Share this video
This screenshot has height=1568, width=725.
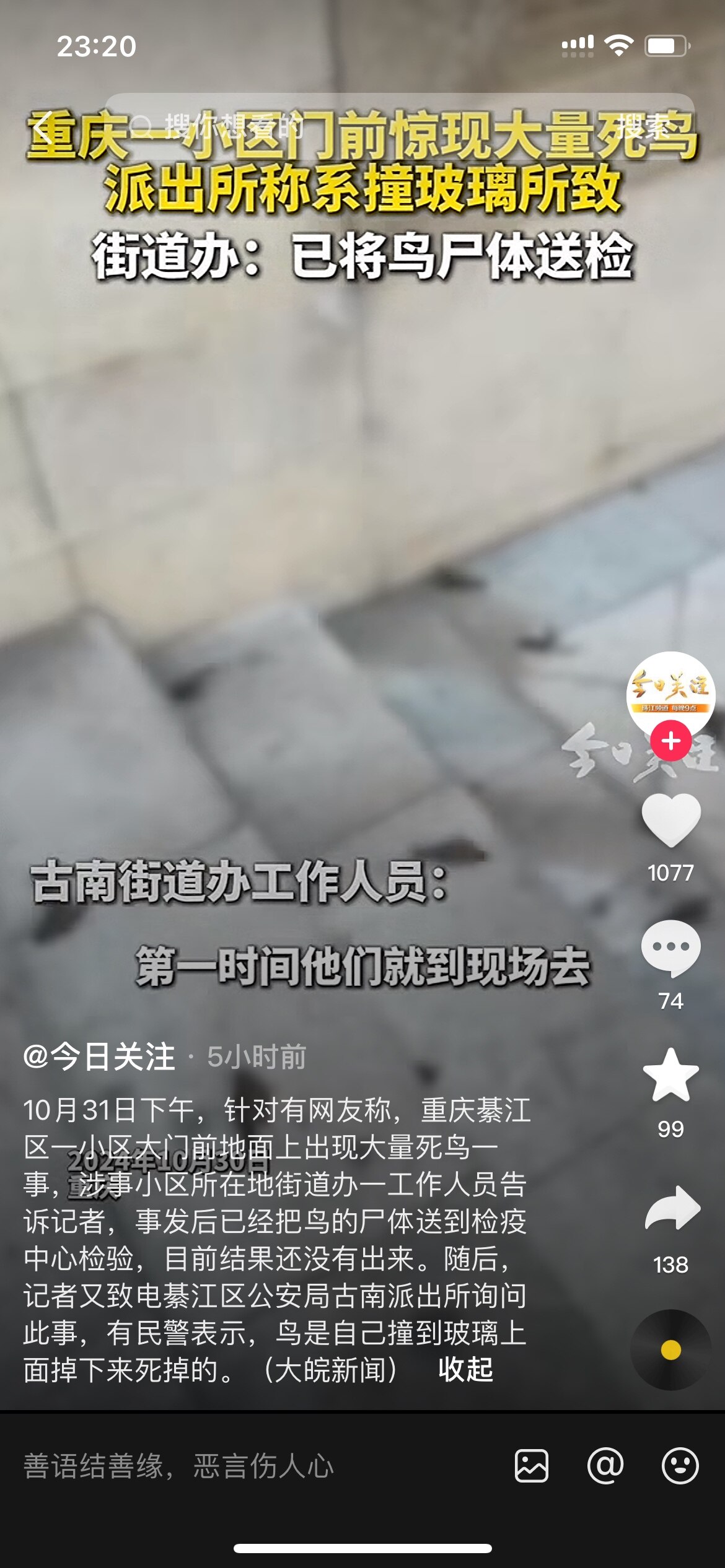[x=672, y=1208]
